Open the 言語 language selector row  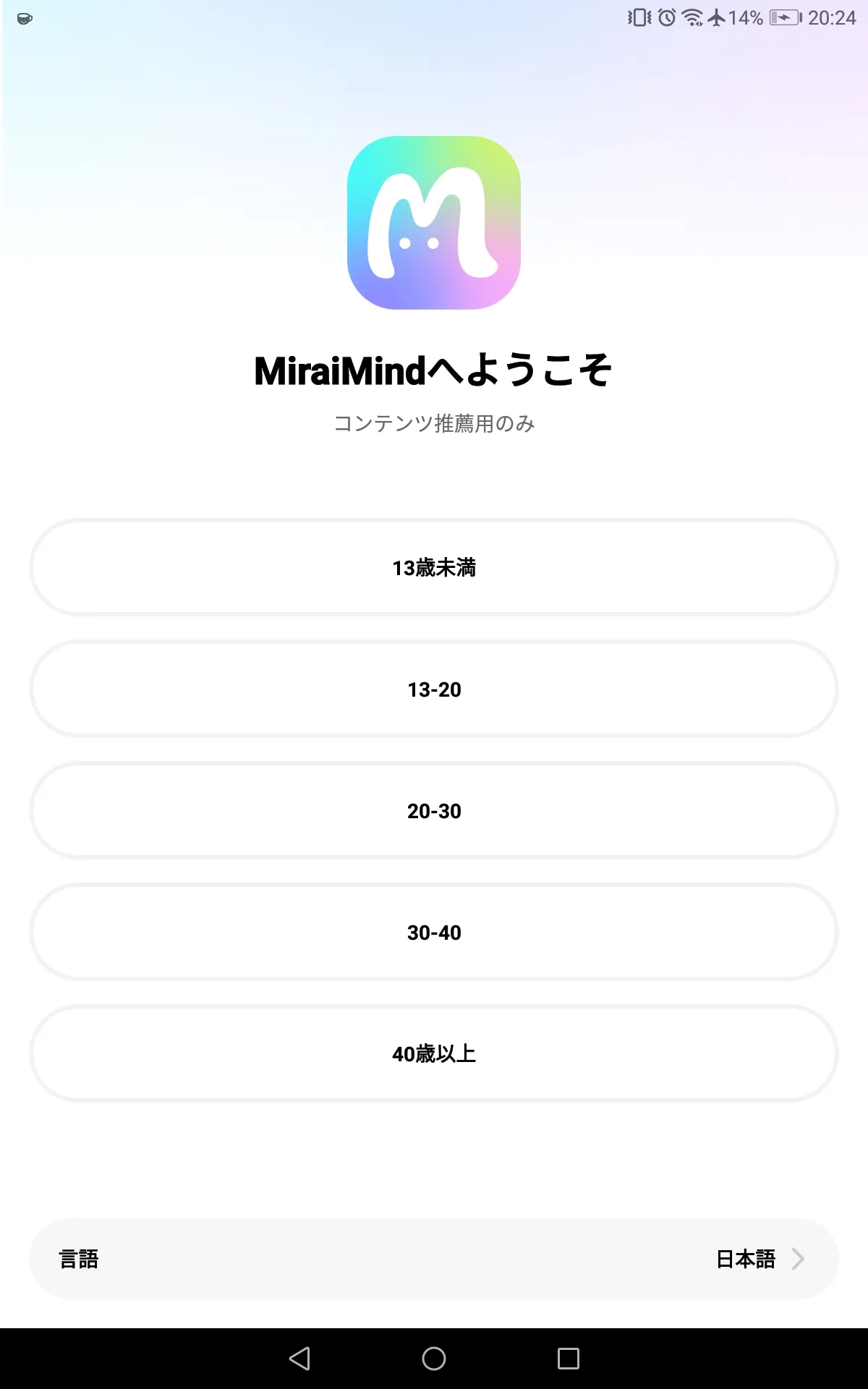tap(434, 1259)
